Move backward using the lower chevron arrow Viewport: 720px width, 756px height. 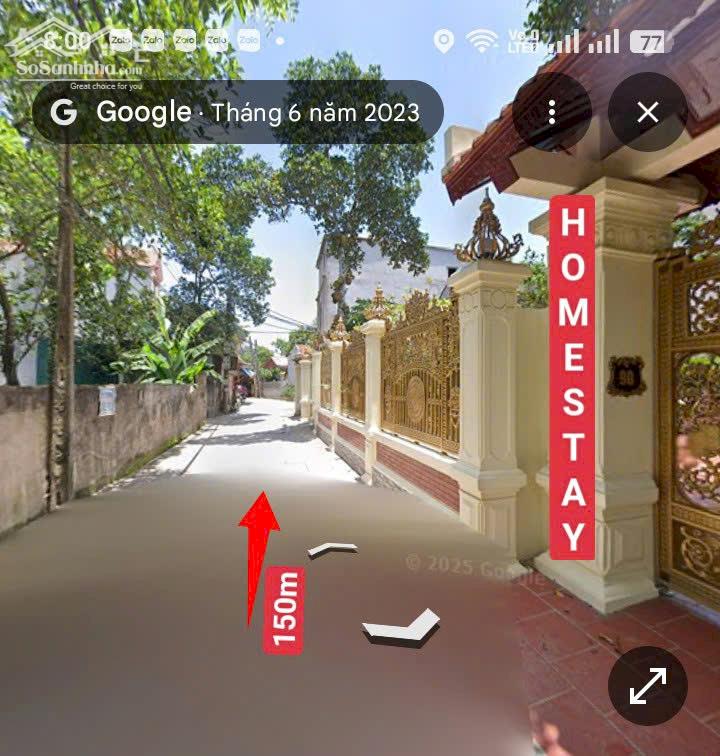pyautogui.click(x=400, y=628)
